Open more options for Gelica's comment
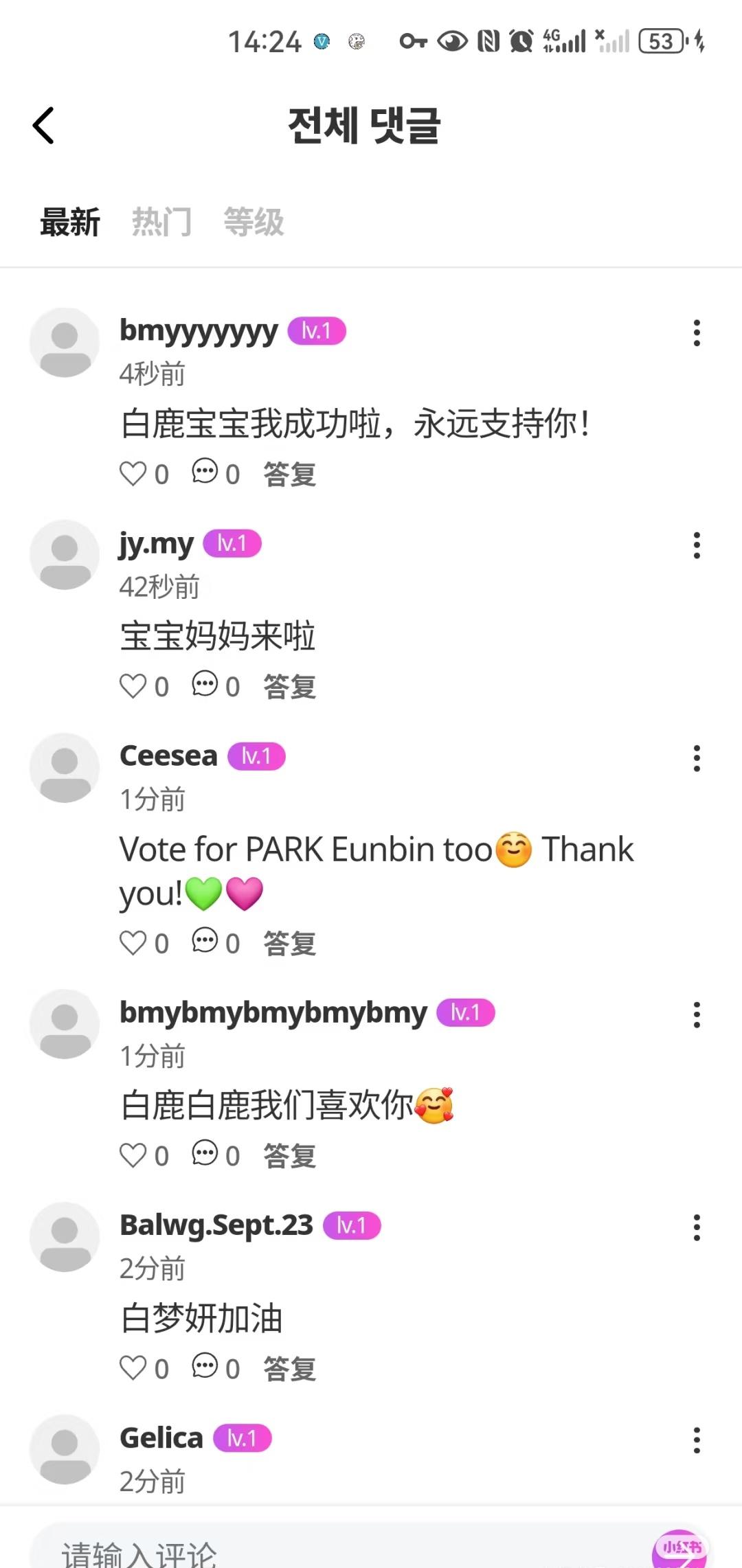This screenshot has width=742, height=1568. pyautogui.click(x=697, y=1440)
